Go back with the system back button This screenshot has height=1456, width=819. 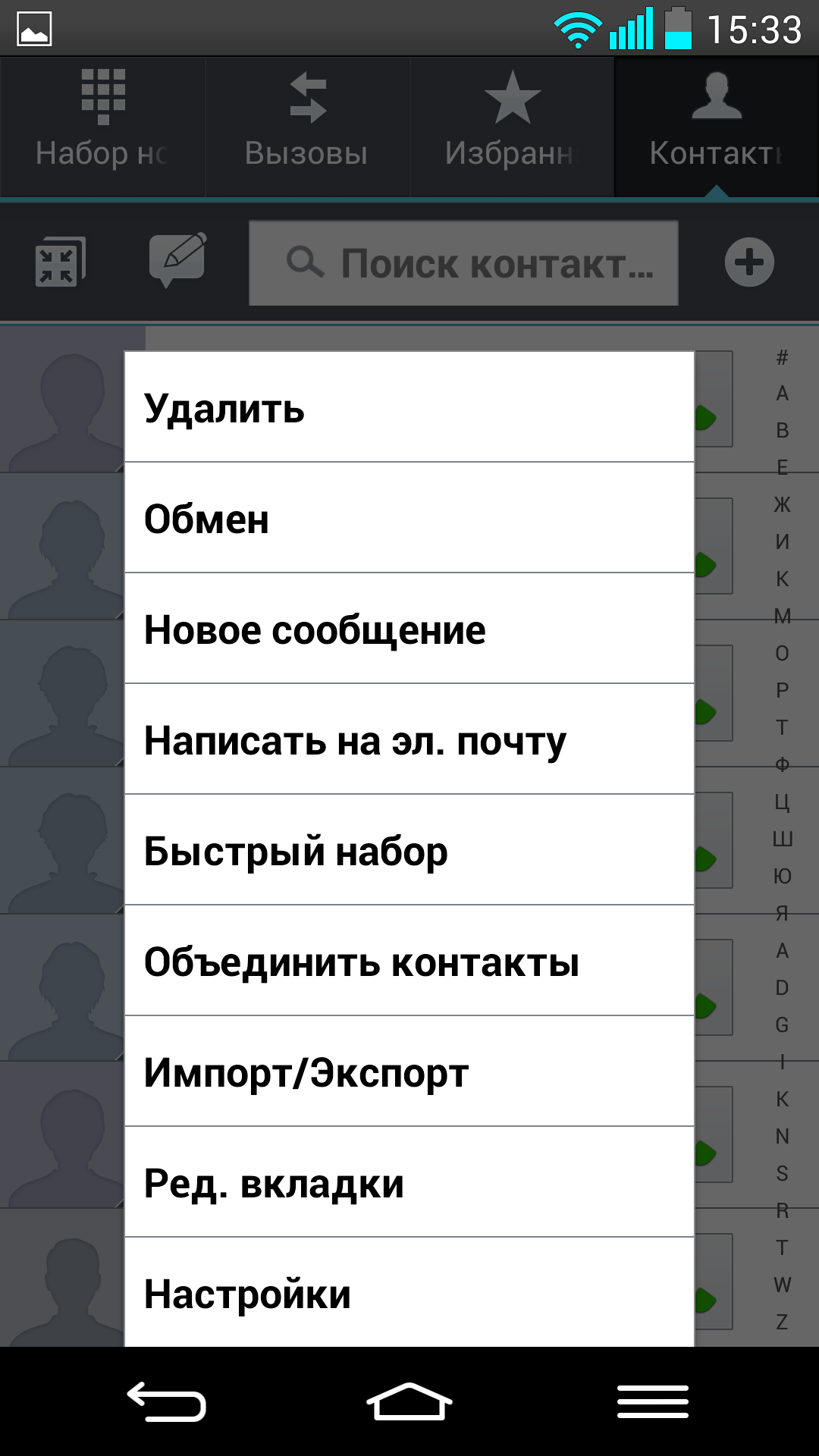click(x=167, y=1401)
